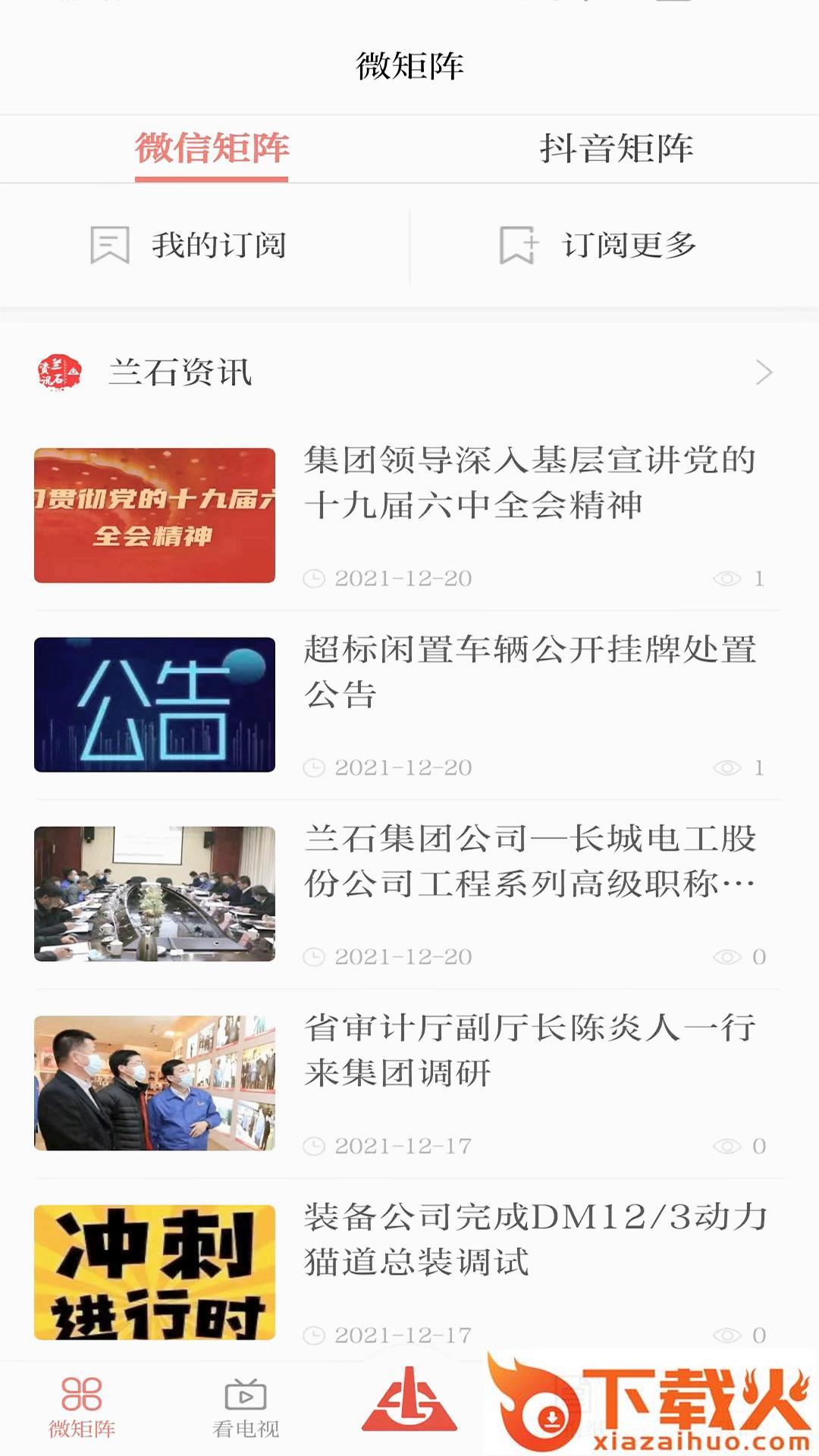Open the 长城电工股份公司 职称 article

(529, 861)
